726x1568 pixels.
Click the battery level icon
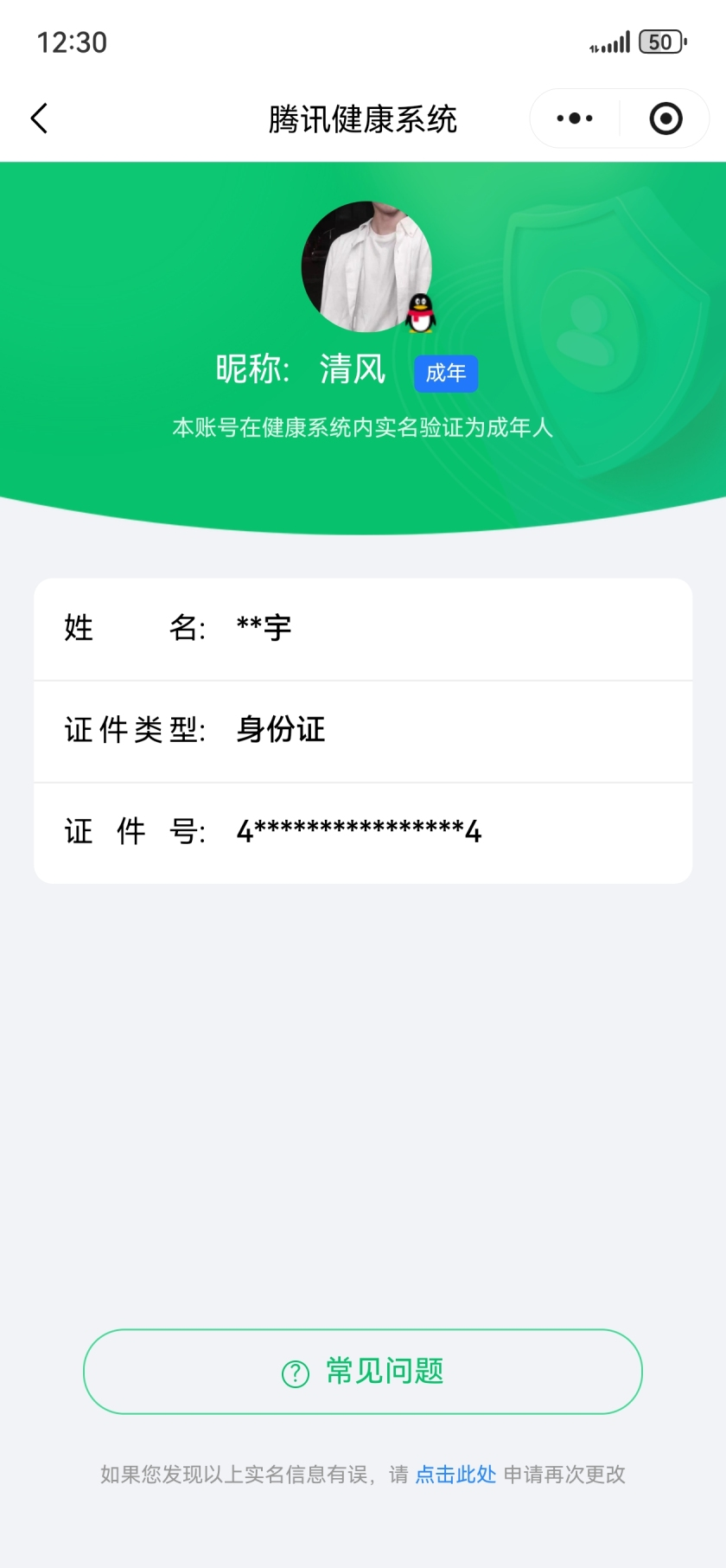tap(662, 42)
